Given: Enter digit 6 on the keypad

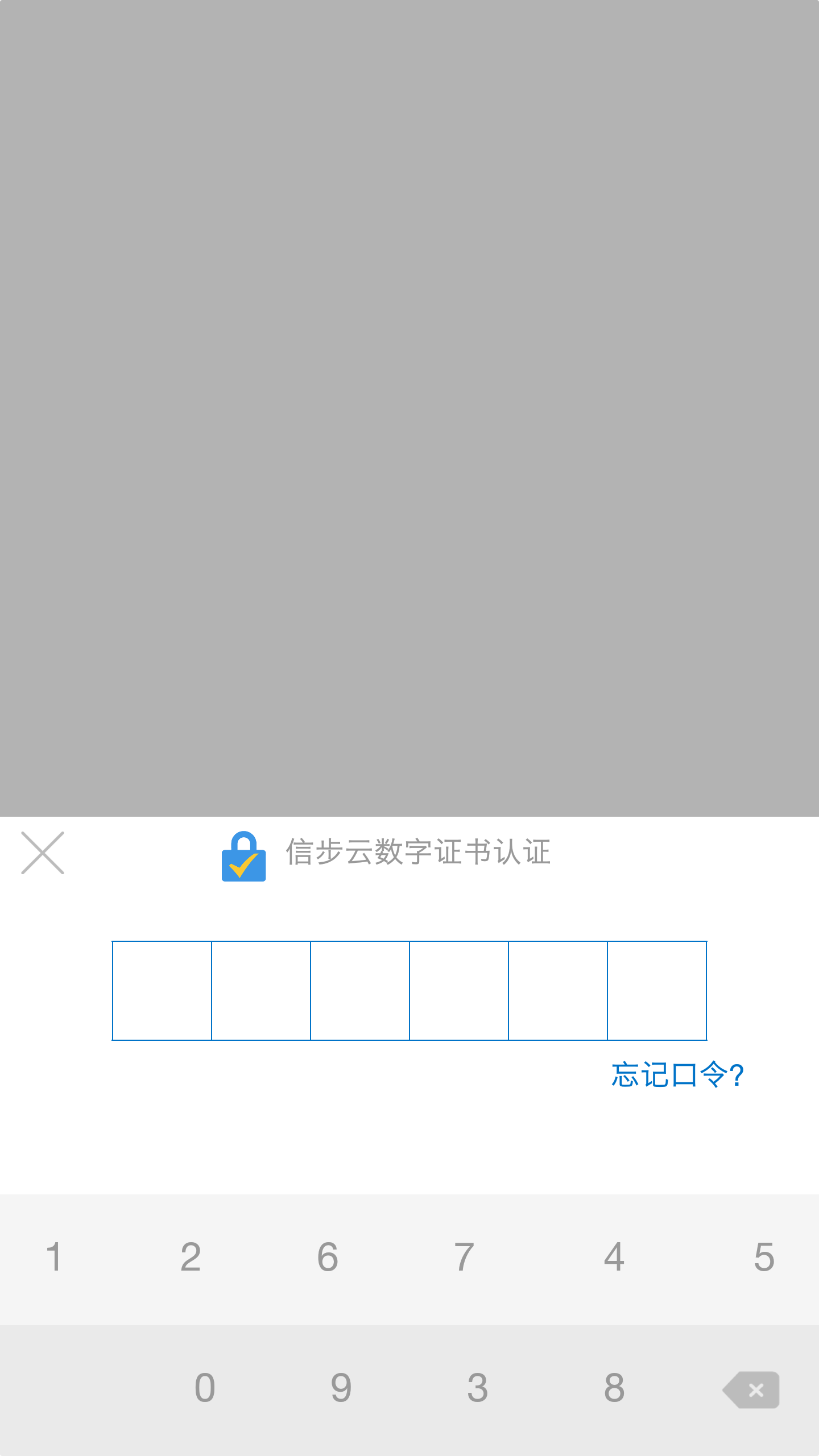Looking at the screenshot, I should click(x=328, y=1258).
